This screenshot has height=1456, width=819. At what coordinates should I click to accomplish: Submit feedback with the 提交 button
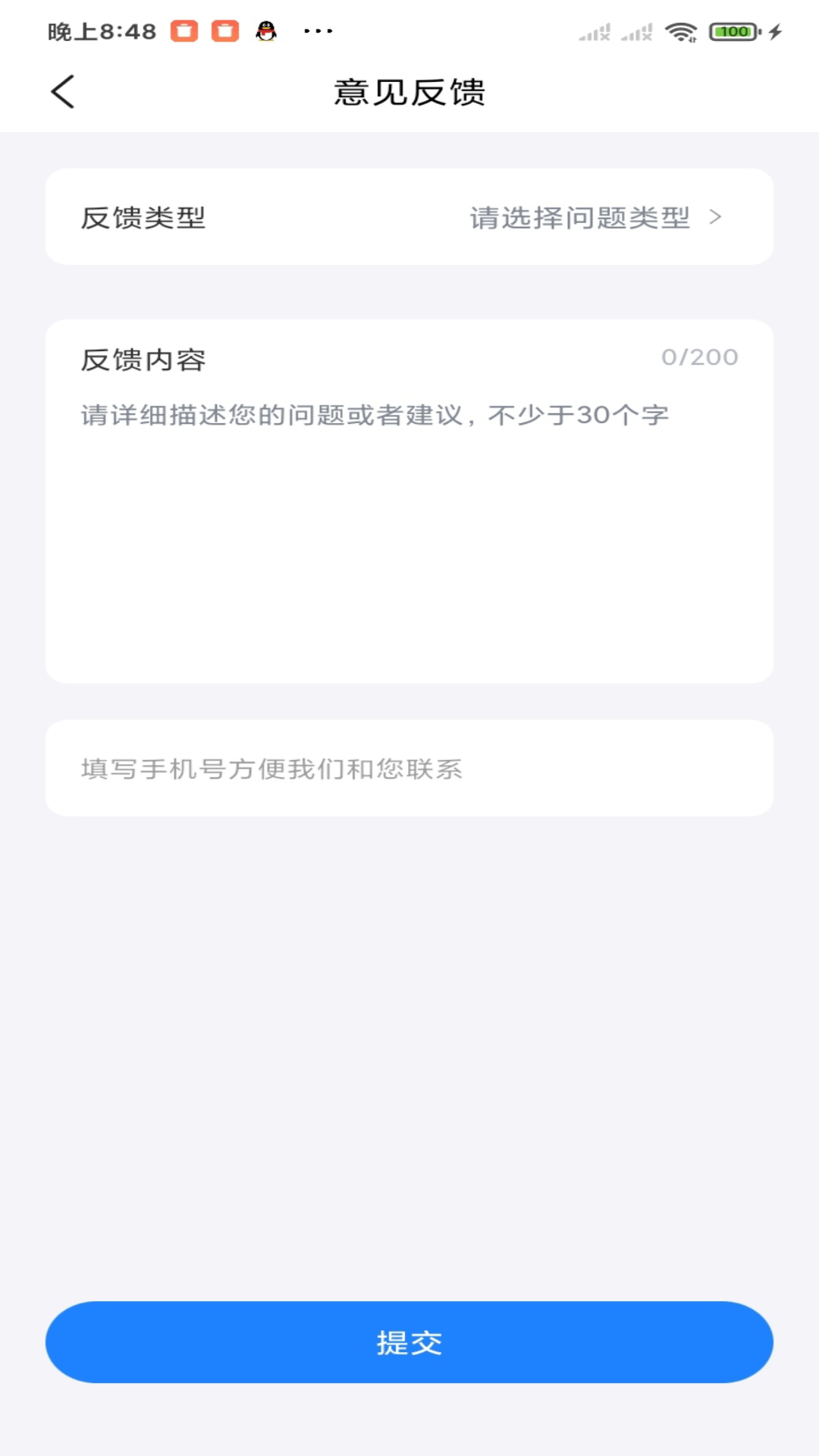pos(409,1342)
